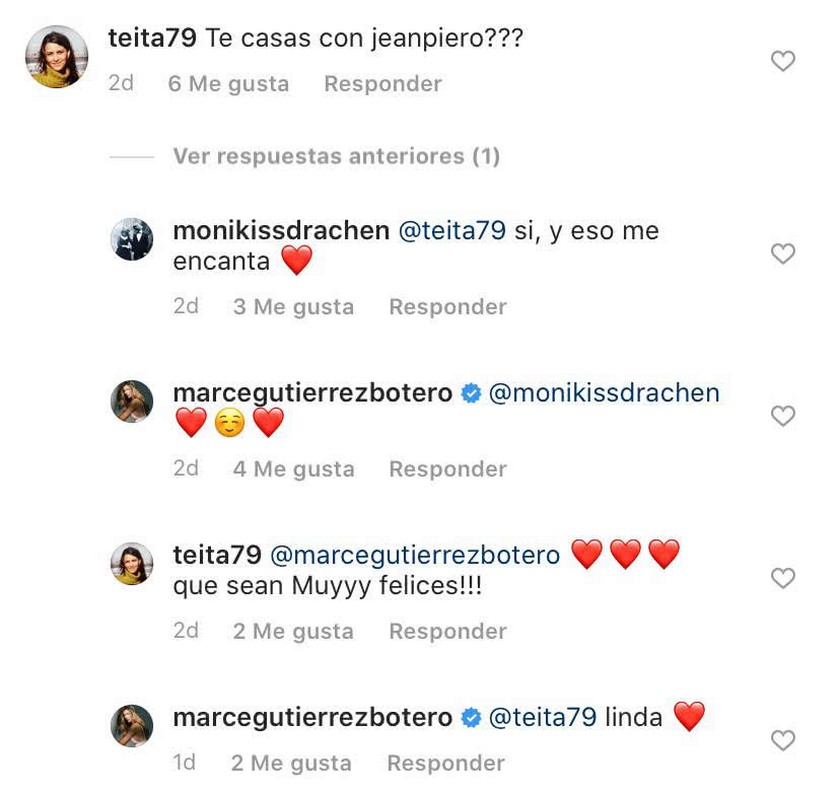Viewport: 840px width, 797px height.
Task: Open monikissdrachen's profile picture
Action: [132, 239]
